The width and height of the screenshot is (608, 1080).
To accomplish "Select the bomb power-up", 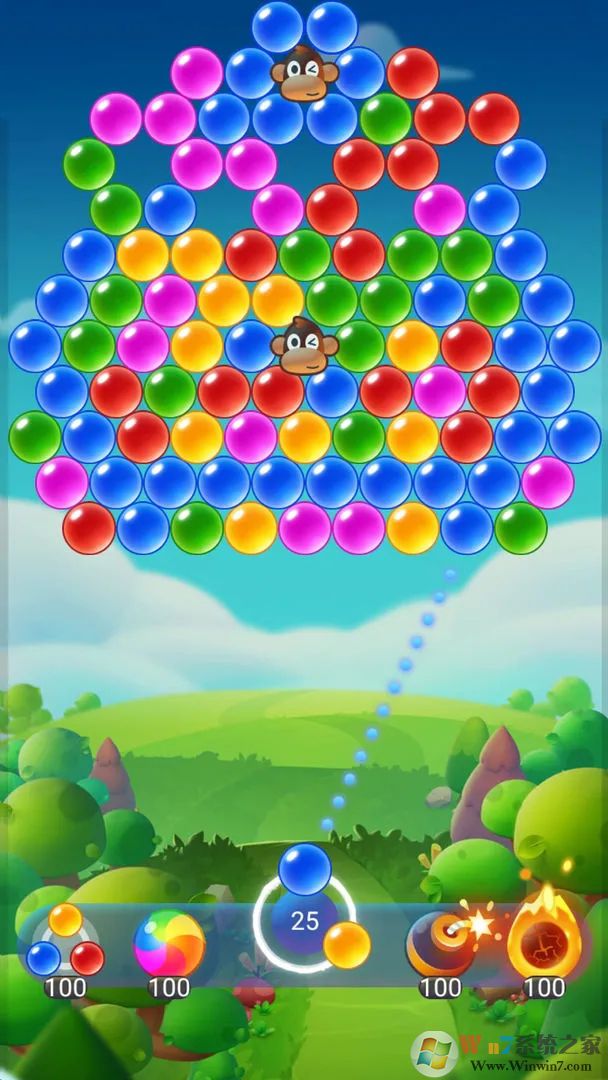I will point(438,943).
